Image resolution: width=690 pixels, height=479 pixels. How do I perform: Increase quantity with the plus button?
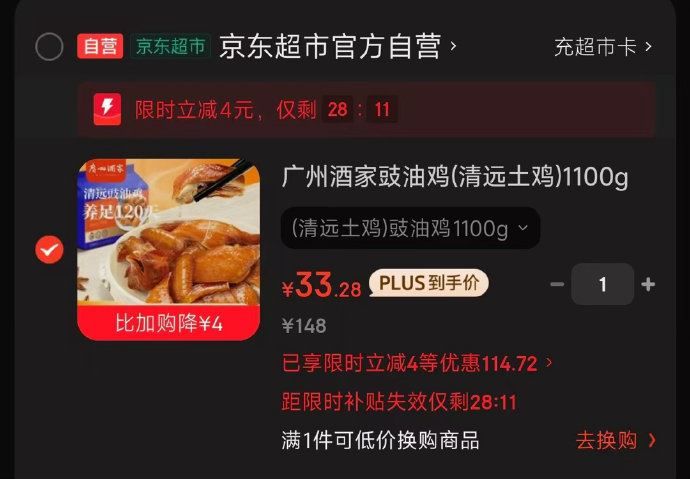click(648, 285)
